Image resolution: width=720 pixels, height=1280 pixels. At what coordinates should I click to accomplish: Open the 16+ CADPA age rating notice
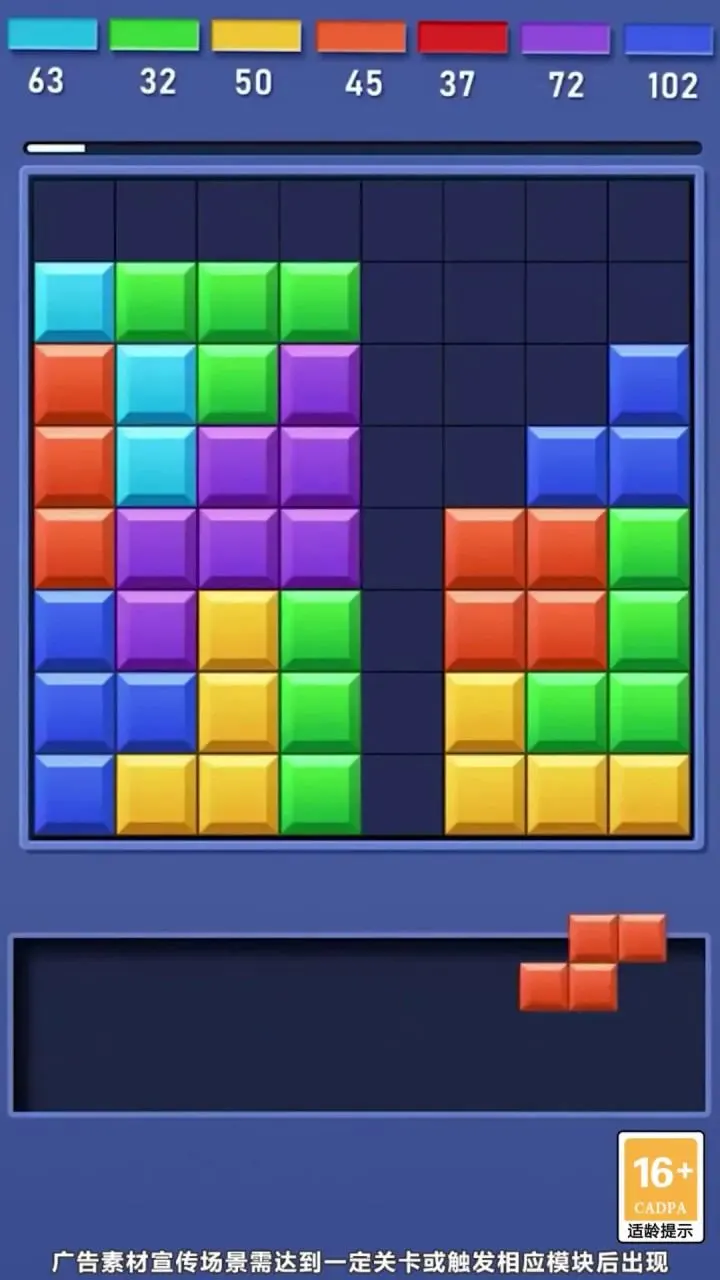660,1186
